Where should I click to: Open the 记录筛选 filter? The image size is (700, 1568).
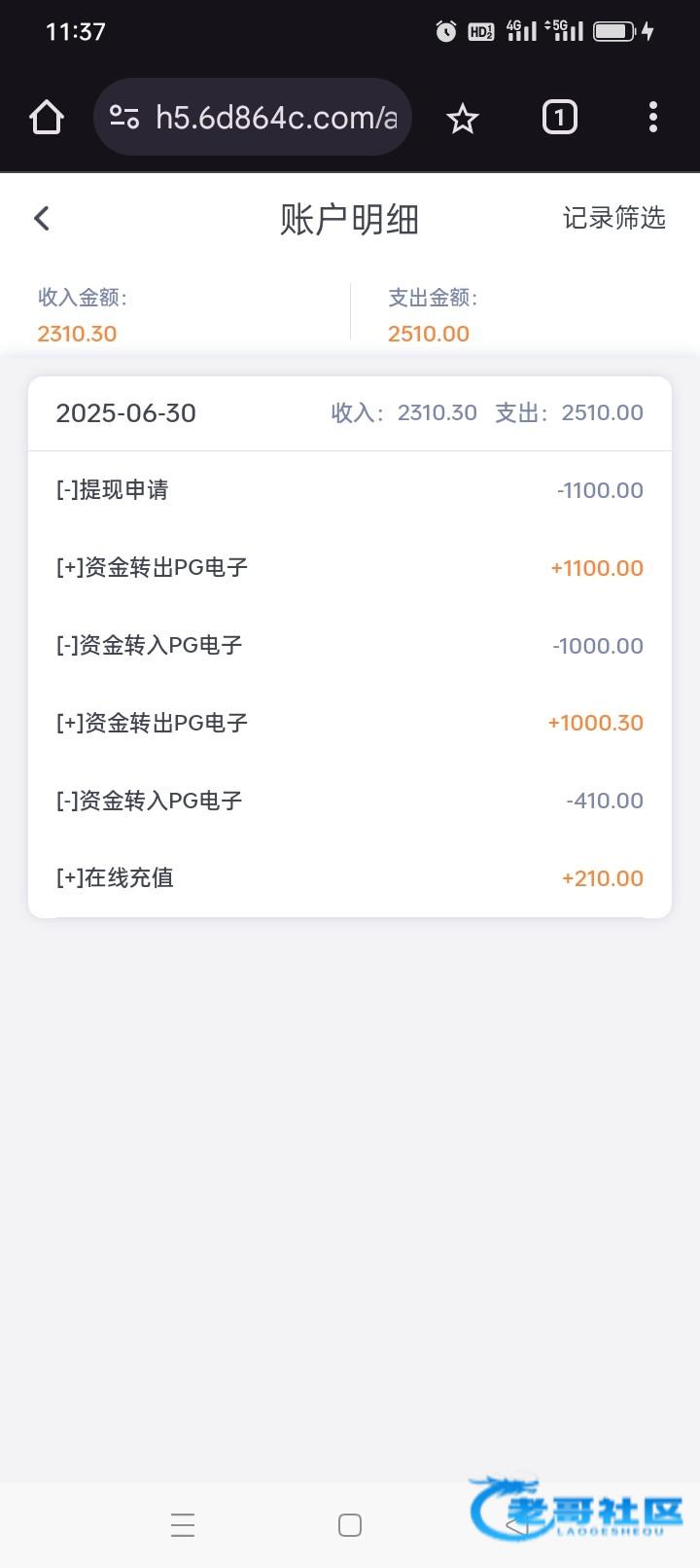click(613, 218)
